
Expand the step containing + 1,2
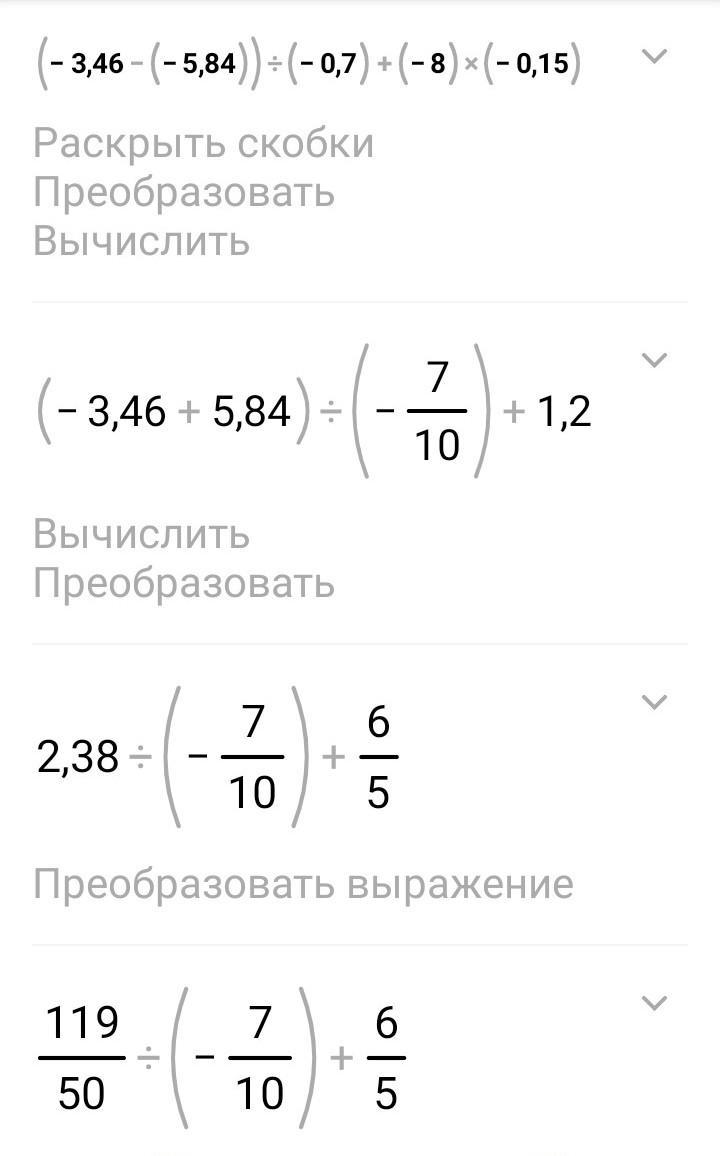(x=654, y=360)
